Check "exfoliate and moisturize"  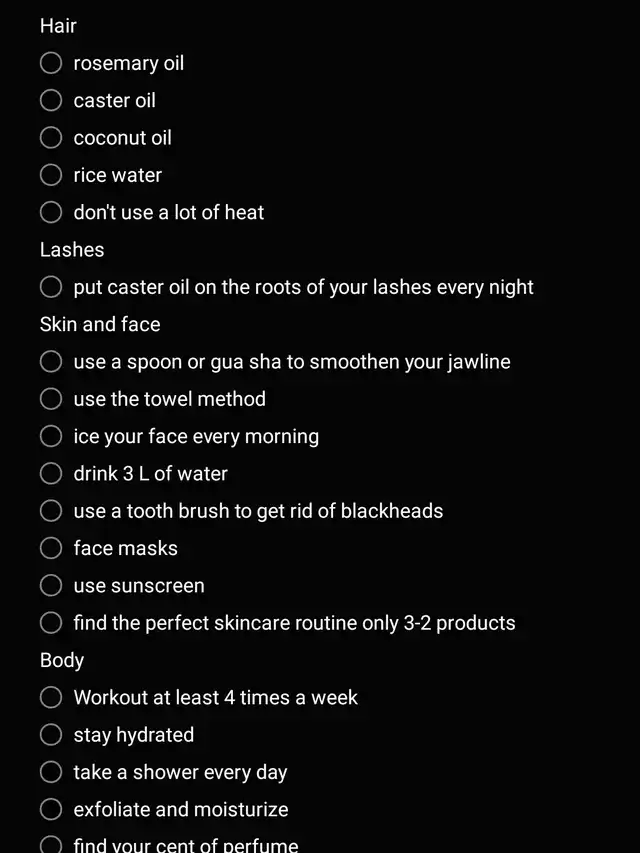[51, 809]
